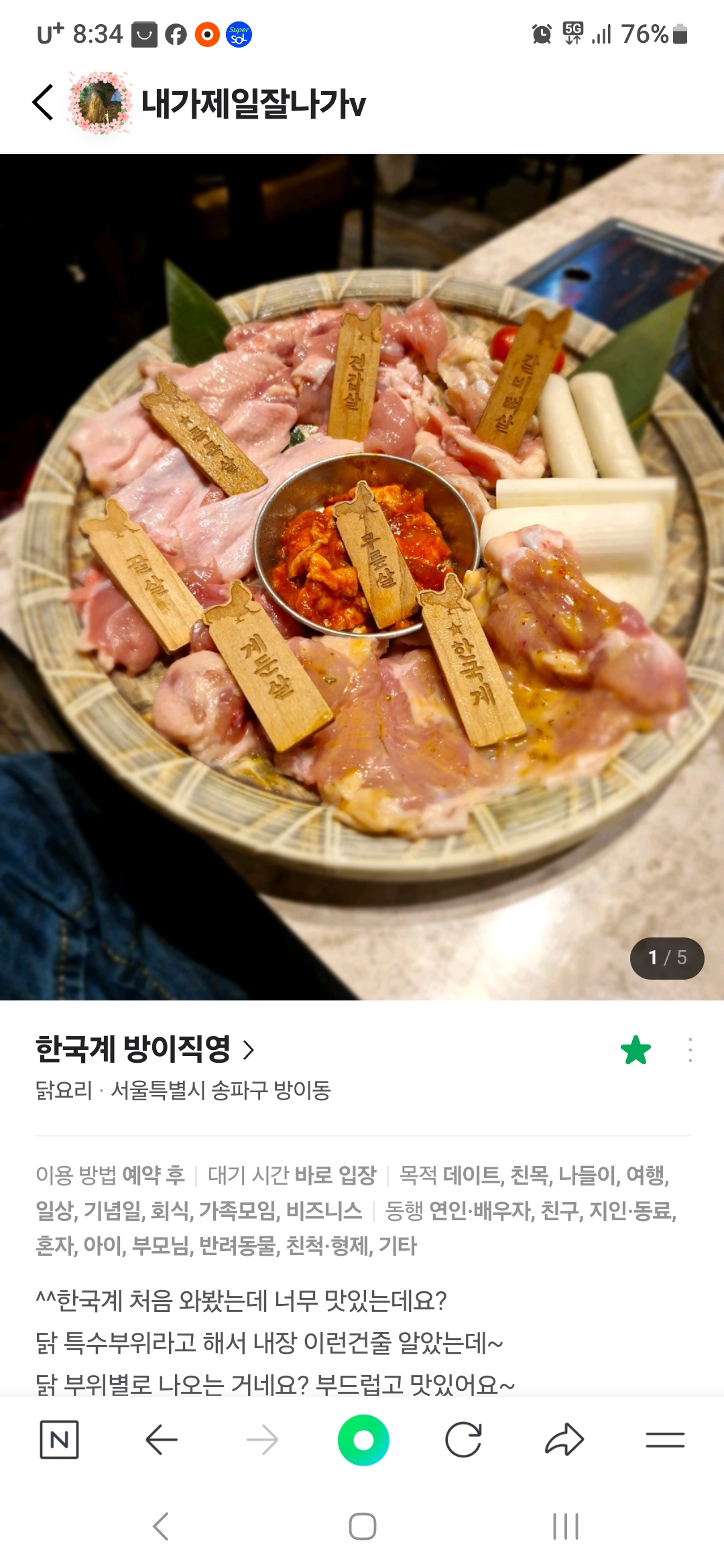
Task: Open 내가제일잘나가v profile
Action: (x=253, y=104)
